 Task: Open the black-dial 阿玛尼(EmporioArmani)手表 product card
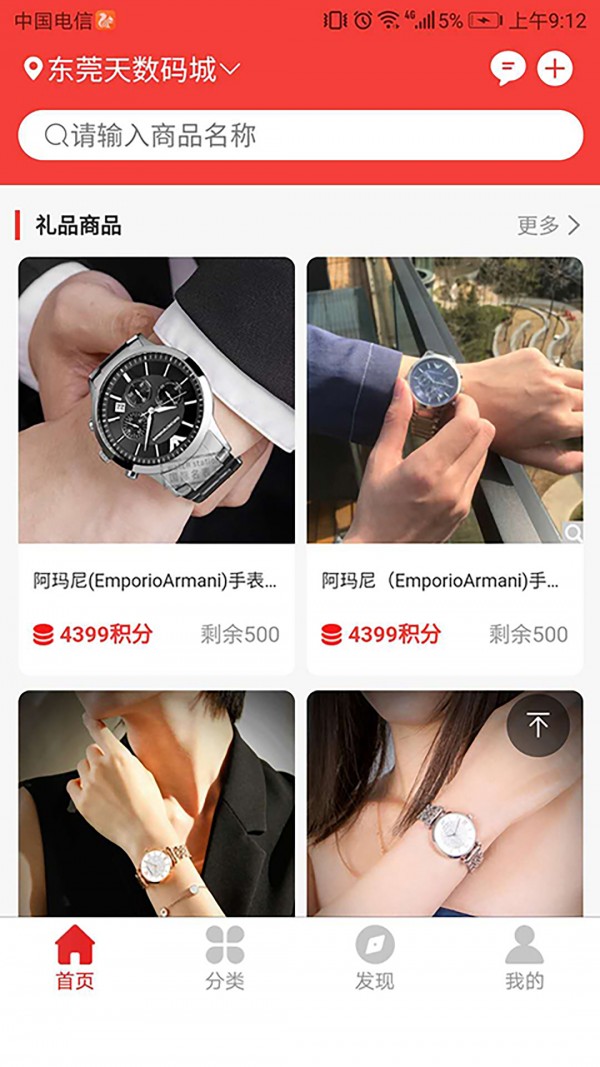coord(156,465)
